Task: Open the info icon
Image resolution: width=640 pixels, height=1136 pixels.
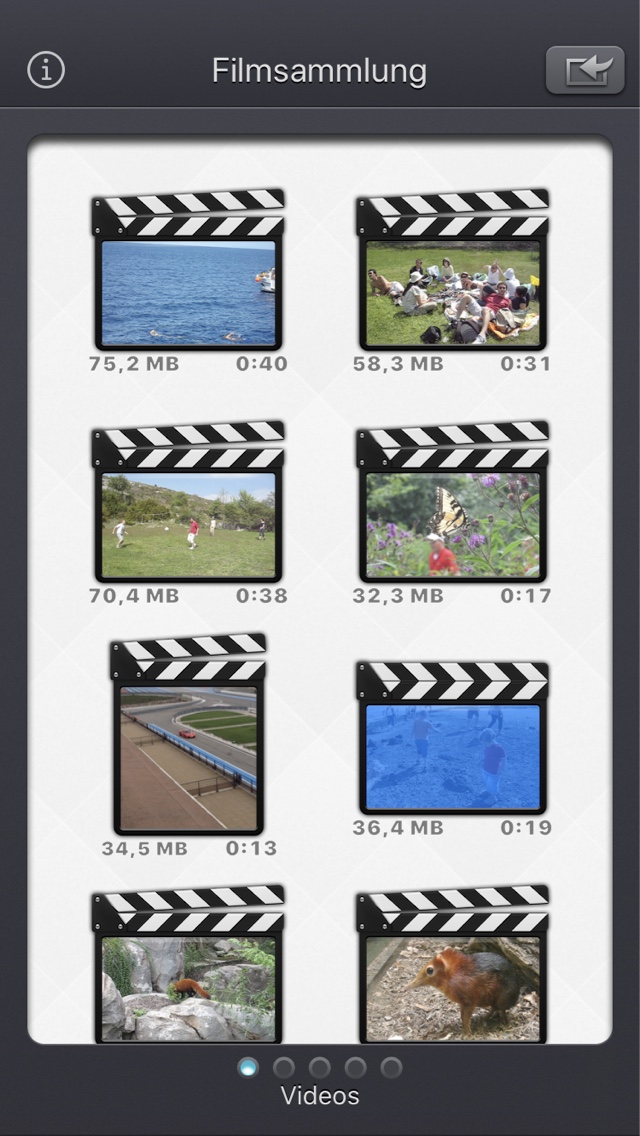Action: pyautogui.click(x=46, y=70)
